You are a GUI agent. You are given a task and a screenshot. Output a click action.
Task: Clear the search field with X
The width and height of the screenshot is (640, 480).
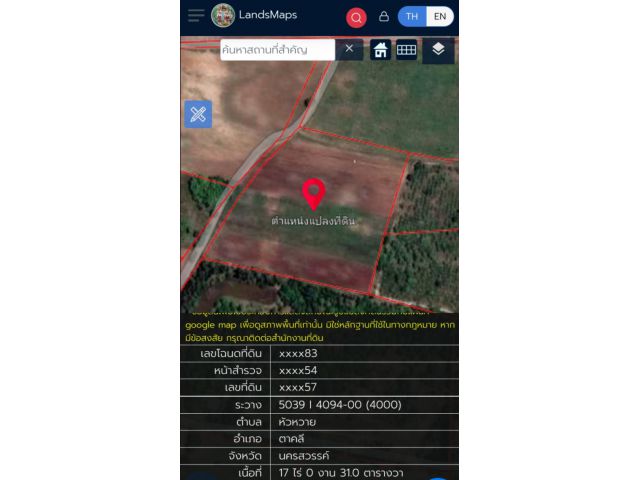point(349,48)
